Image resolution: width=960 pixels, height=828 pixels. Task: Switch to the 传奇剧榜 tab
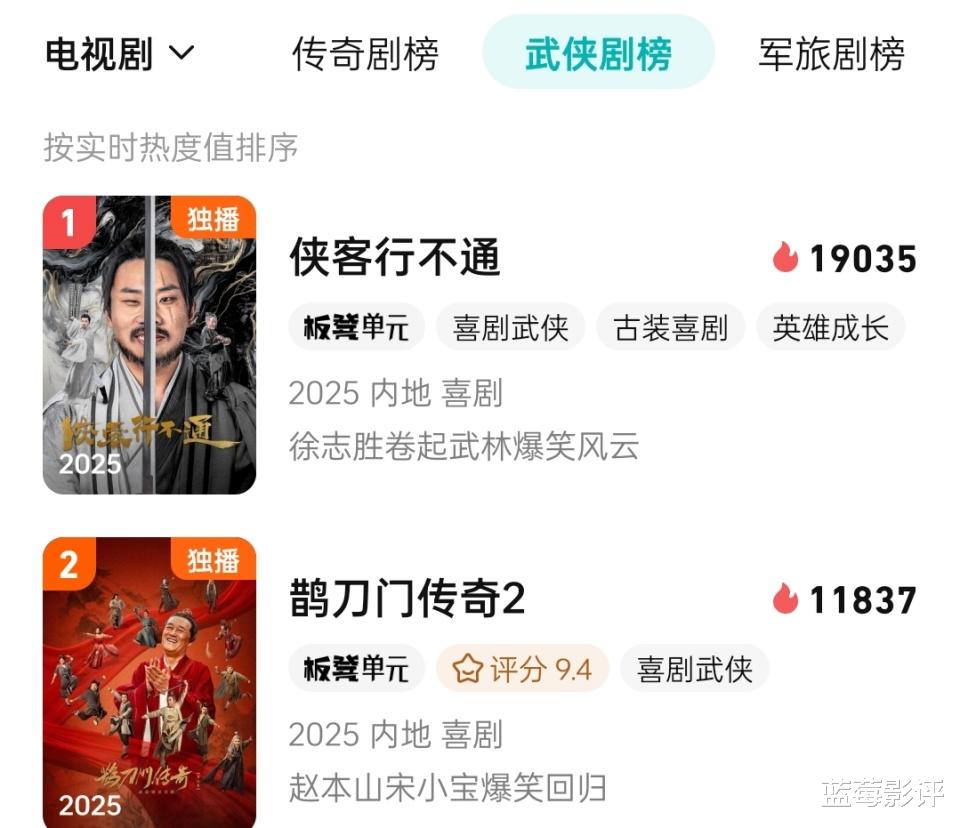366,54
